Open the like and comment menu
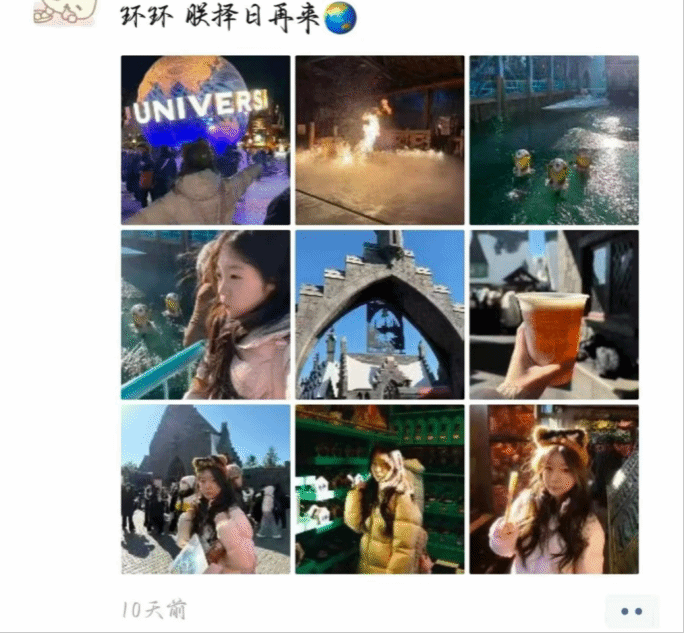Image resolution: width=684 pixels, height=633 pixels. tap(631, 611)
